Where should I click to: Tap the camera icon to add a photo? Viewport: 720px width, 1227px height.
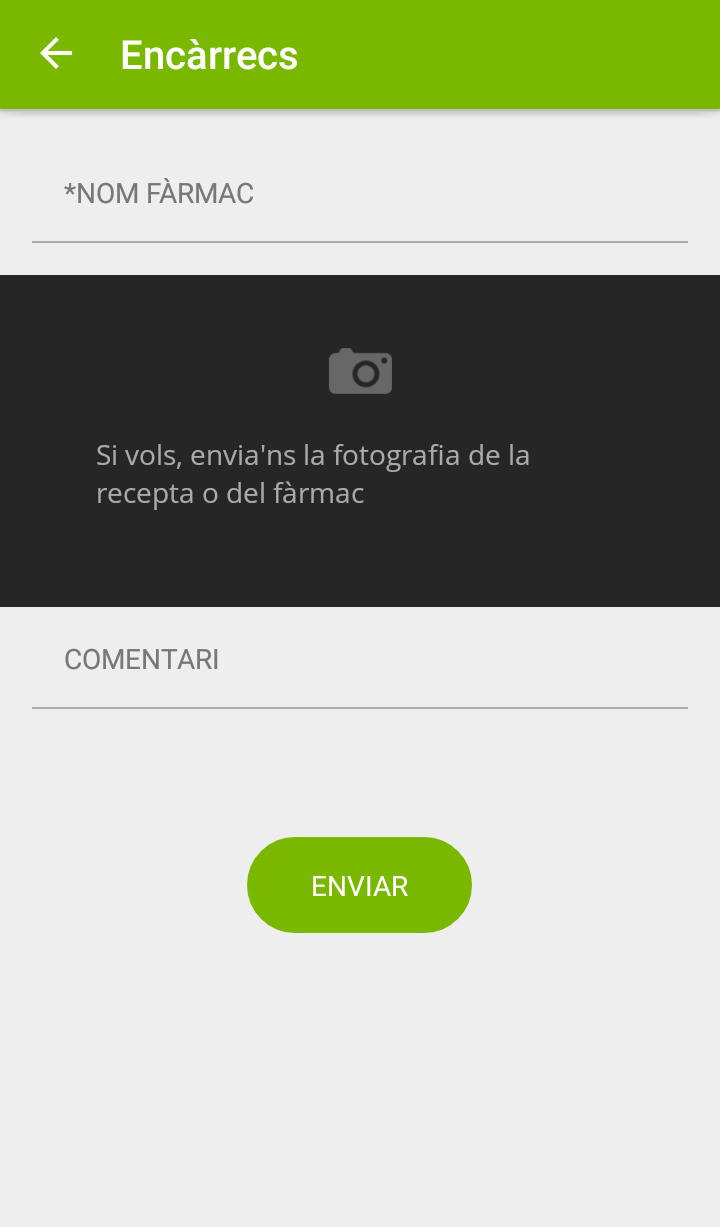[x=360, y=371]
